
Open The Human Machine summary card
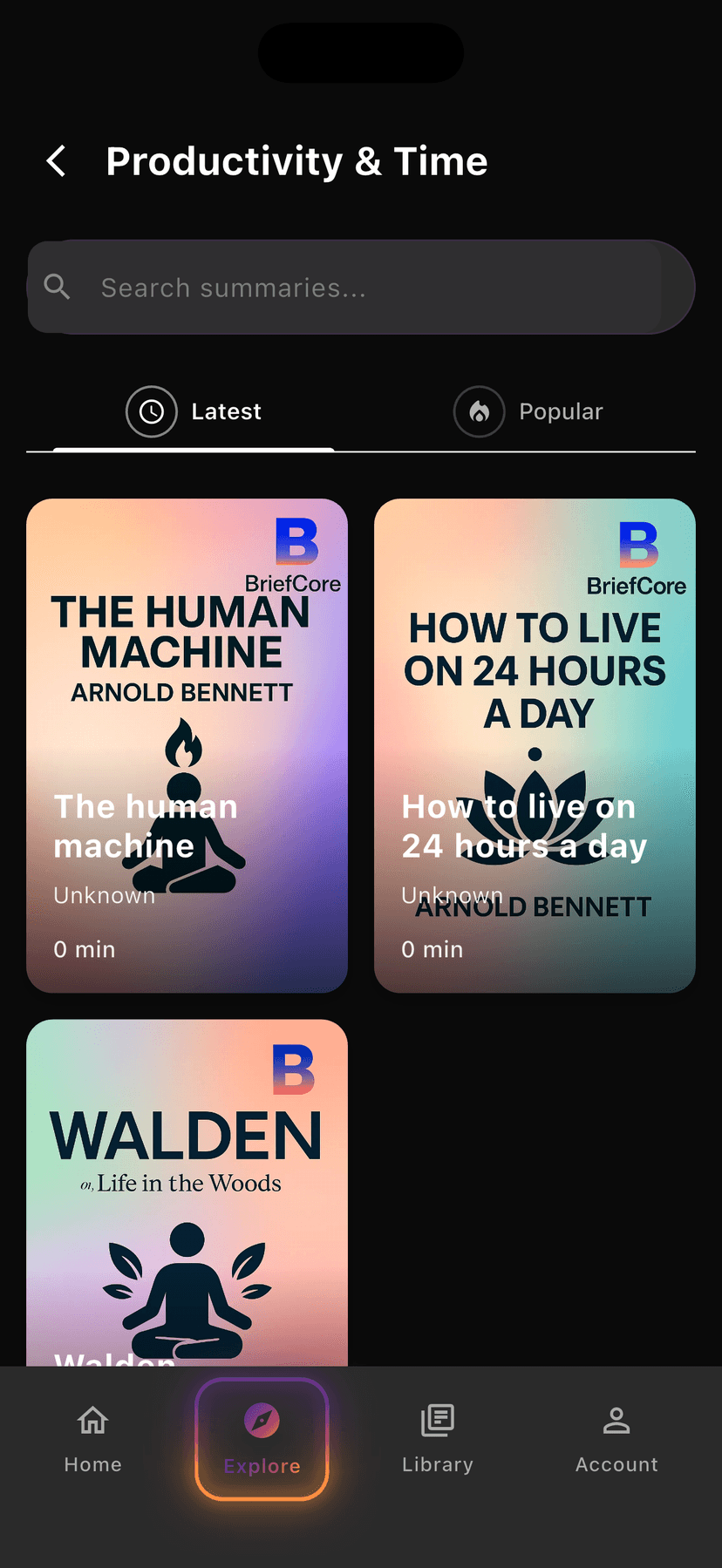(x=187, y=745)
